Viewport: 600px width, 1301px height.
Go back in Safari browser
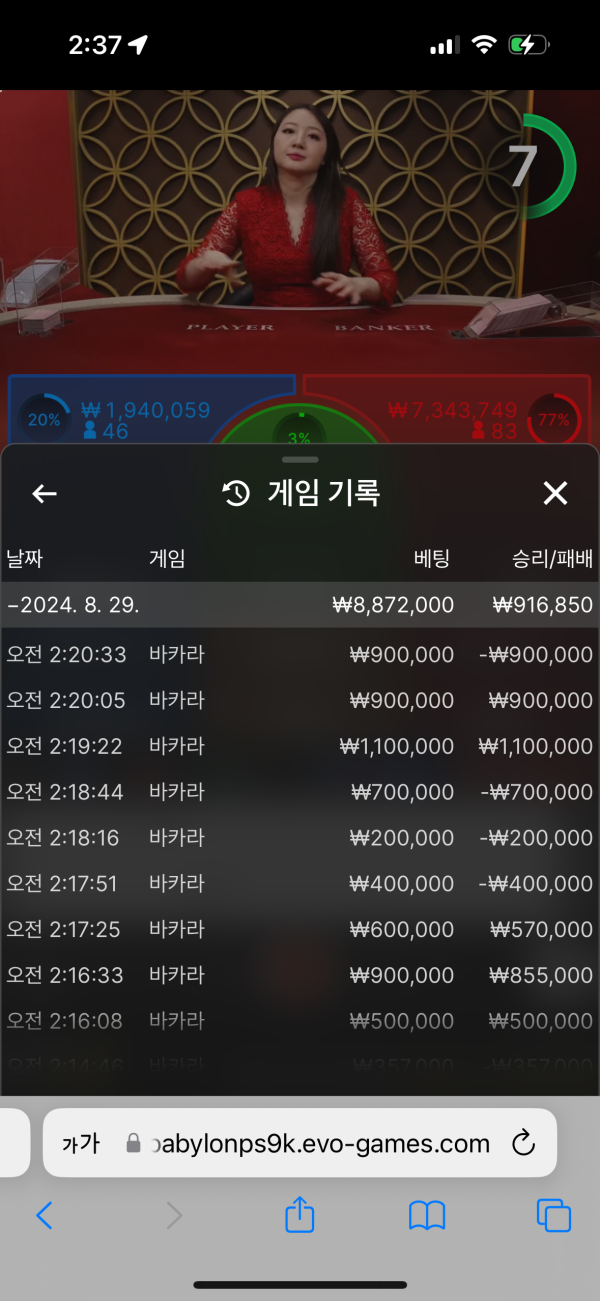pos(44,1215)
